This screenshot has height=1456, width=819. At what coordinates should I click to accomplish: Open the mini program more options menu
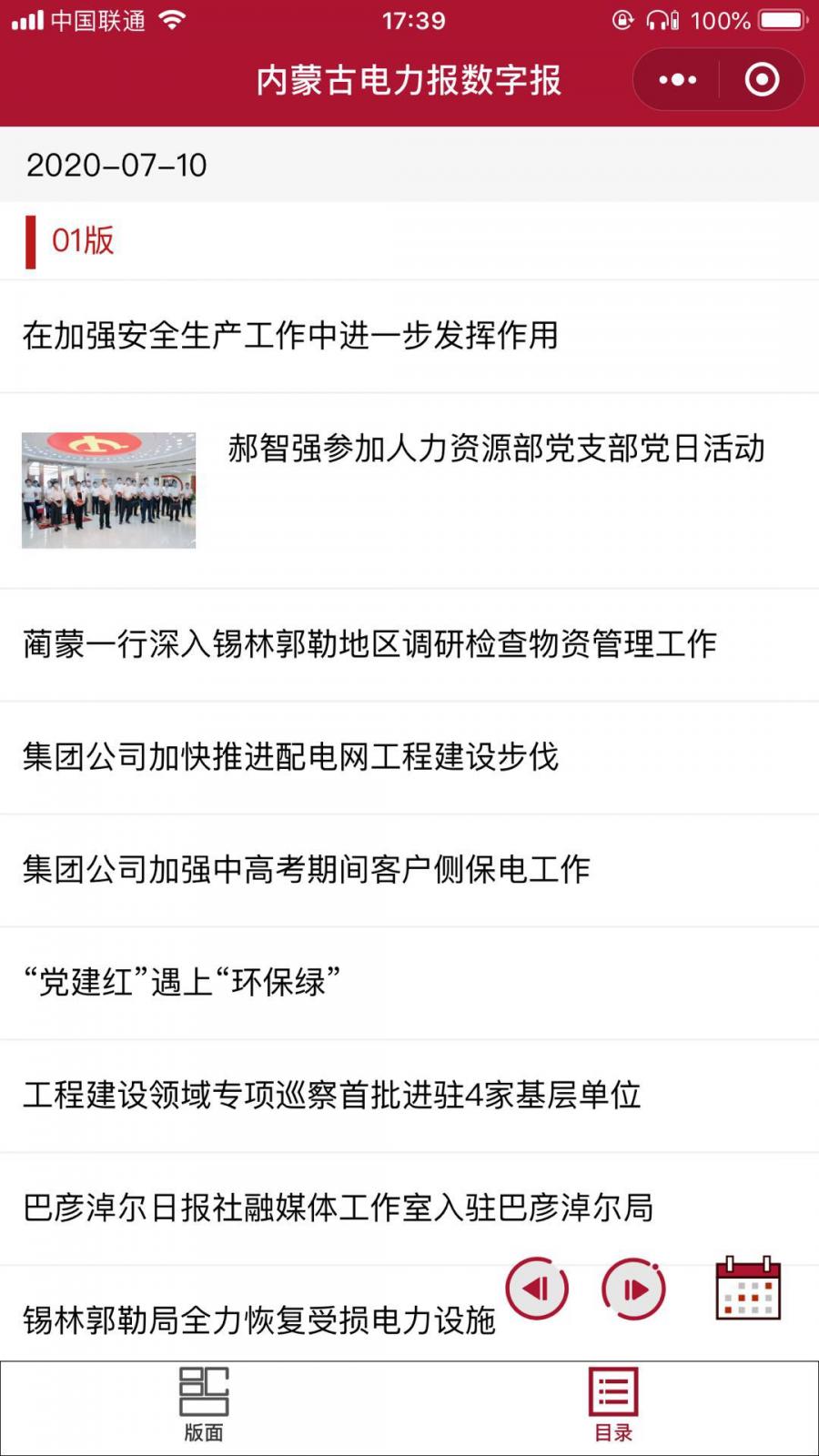[x=678, y=80]
